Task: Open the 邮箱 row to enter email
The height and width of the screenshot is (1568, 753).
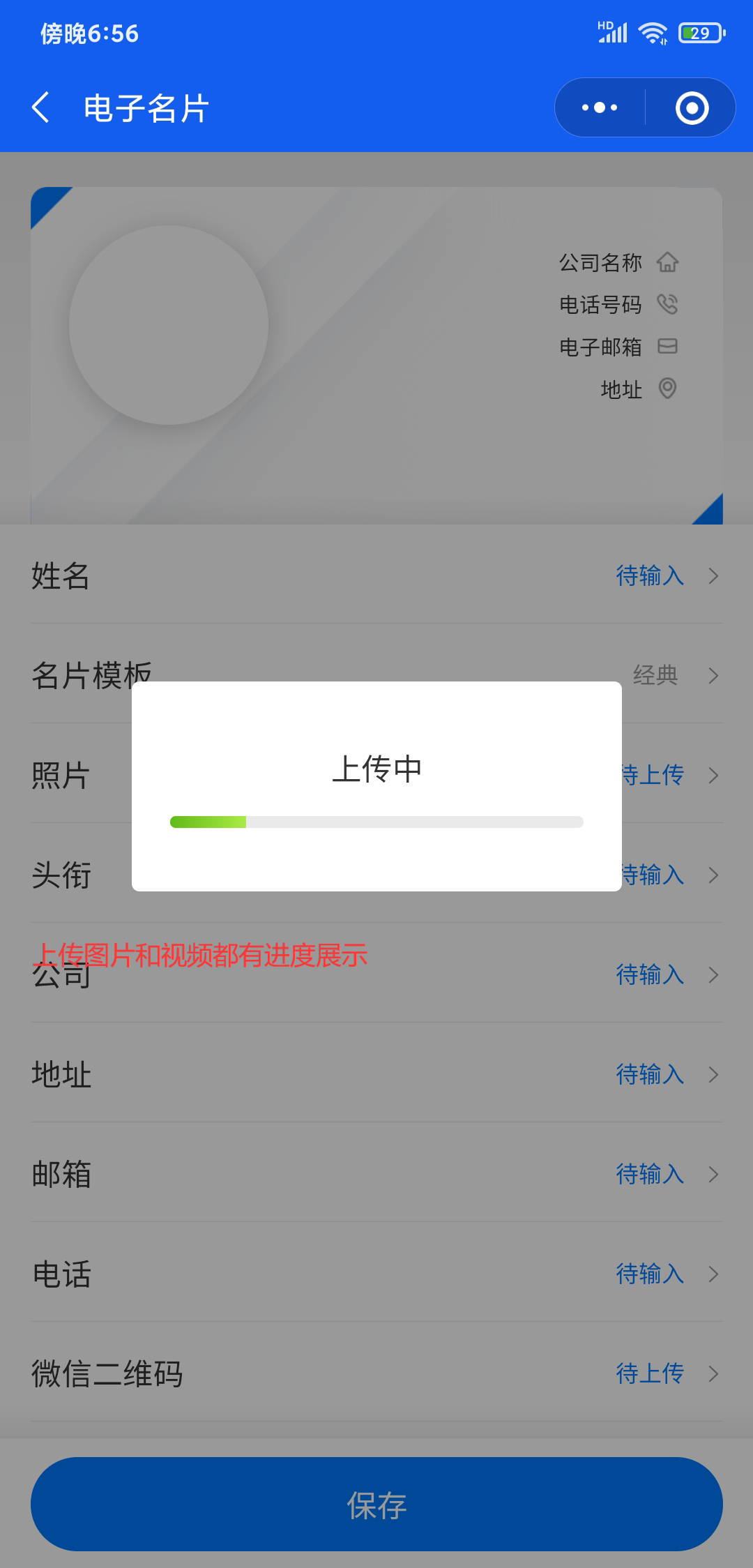Action: [376, 1174]
